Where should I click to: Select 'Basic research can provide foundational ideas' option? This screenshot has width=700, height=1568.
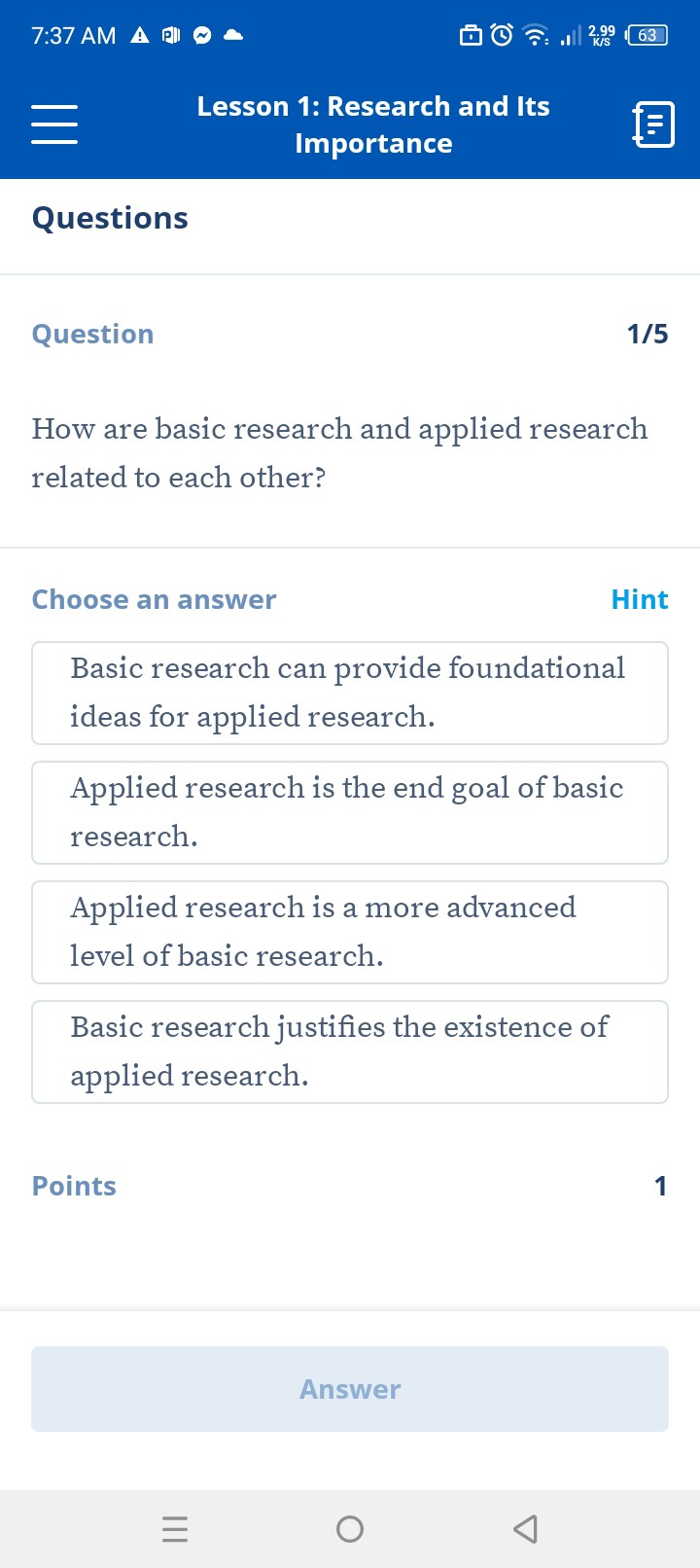click(349, 693)
